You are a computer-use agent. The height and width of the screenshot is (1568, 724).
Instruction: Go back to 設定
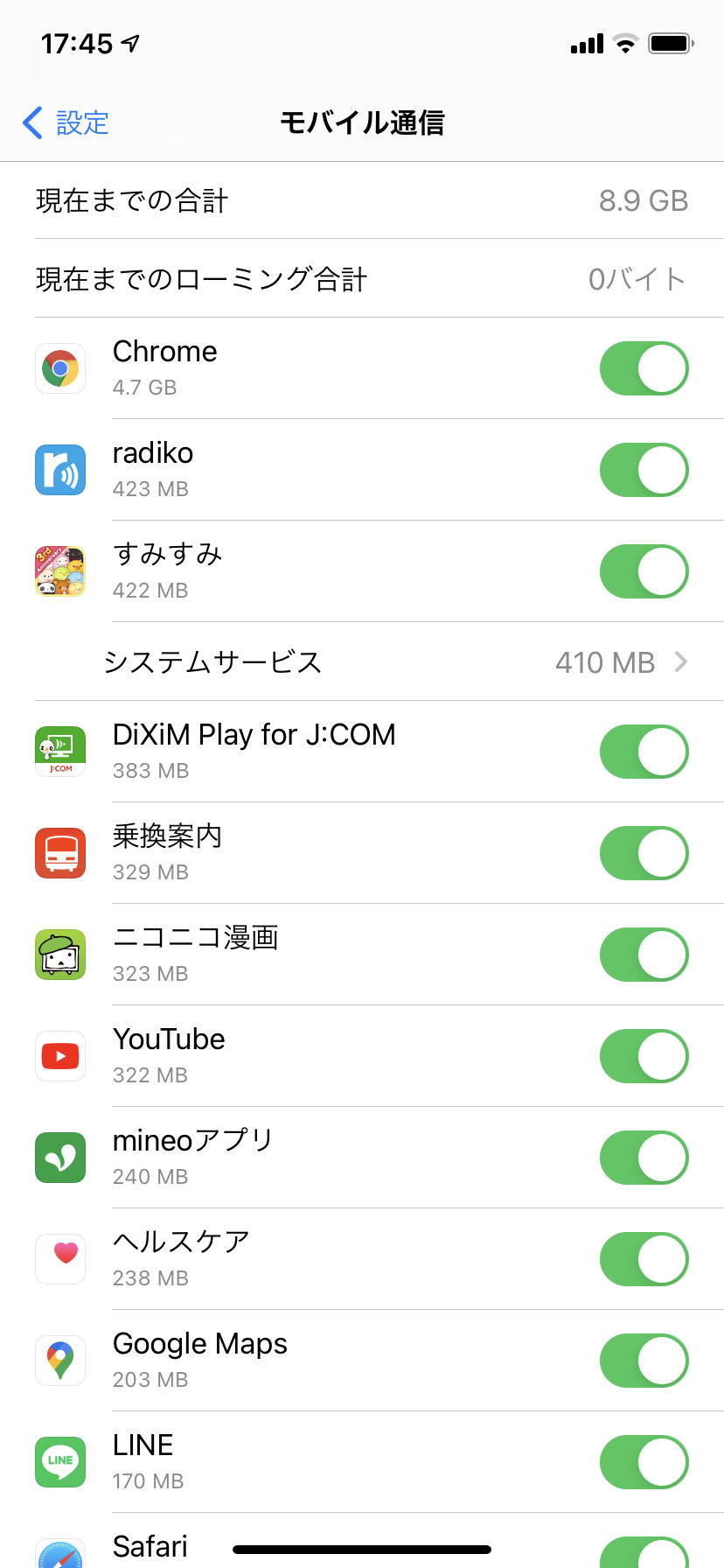click(x=66, y=122)
